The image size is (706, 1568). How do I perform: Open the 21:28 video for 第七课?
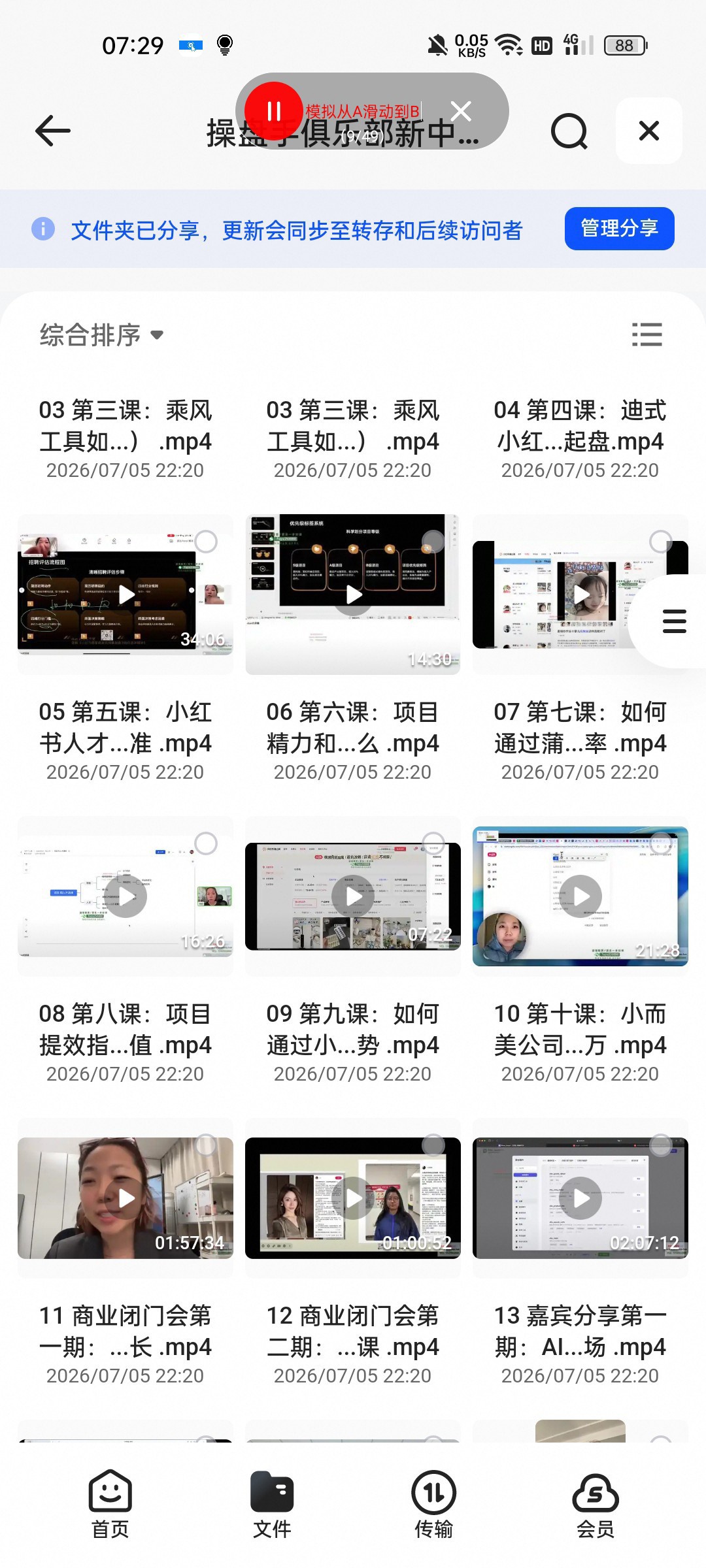click(580, 896)
